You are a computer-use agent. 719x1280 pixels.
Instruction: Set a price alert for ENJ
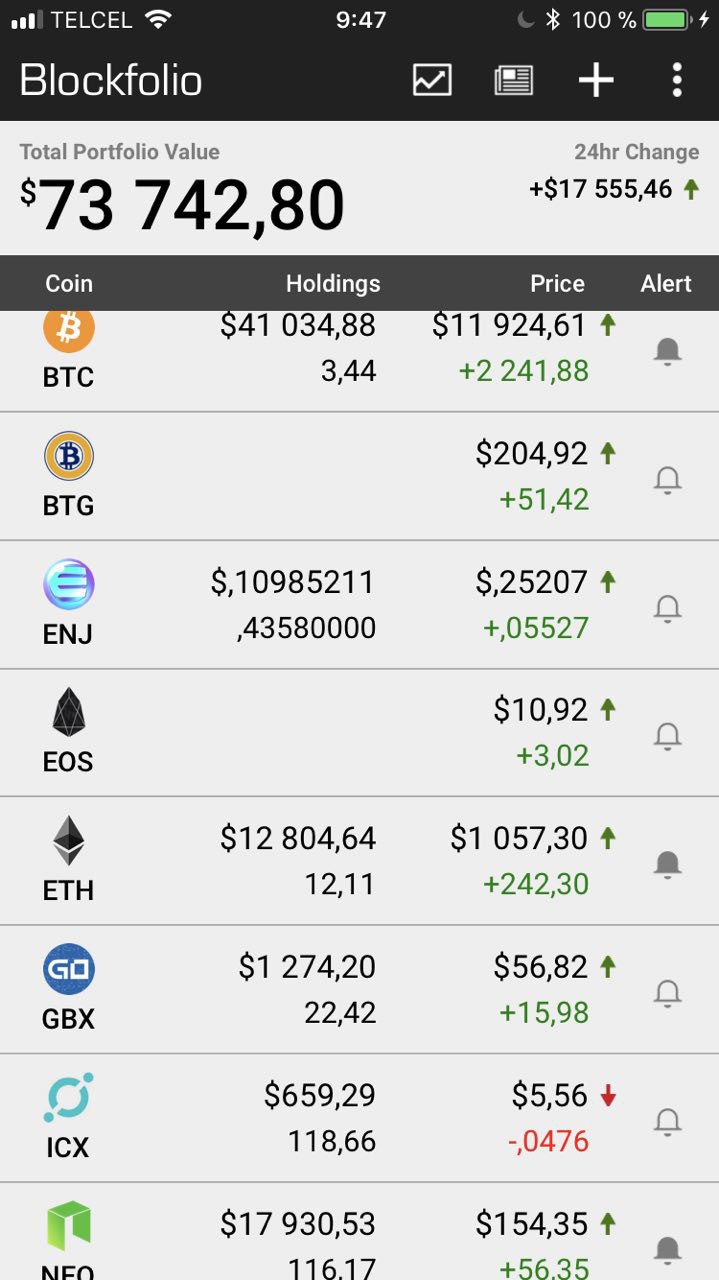click(x=667, y=608)
